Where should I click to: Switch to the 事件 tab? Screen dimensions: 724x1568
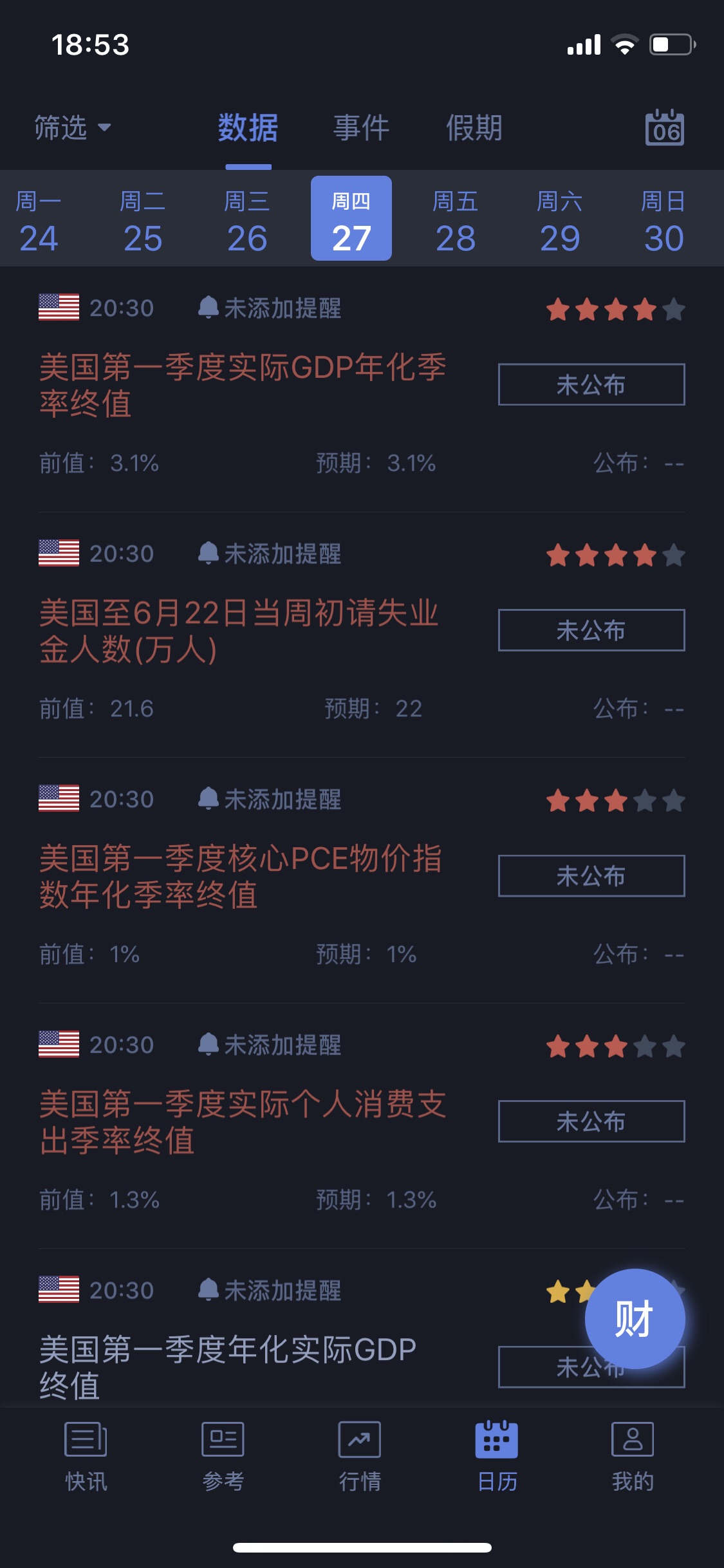point(361,127)
